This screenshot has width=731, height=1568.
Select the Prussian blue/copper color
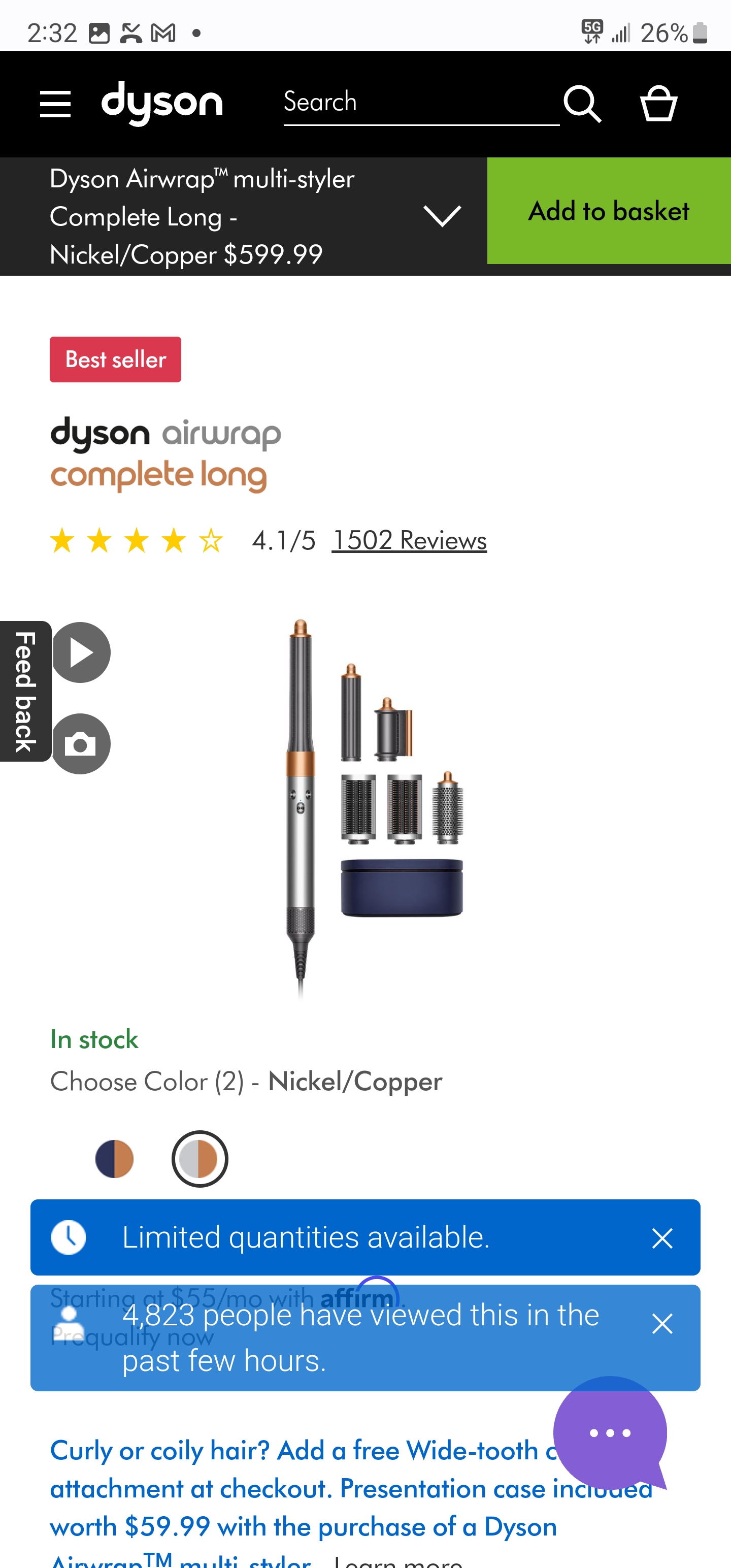(114, 1159)
